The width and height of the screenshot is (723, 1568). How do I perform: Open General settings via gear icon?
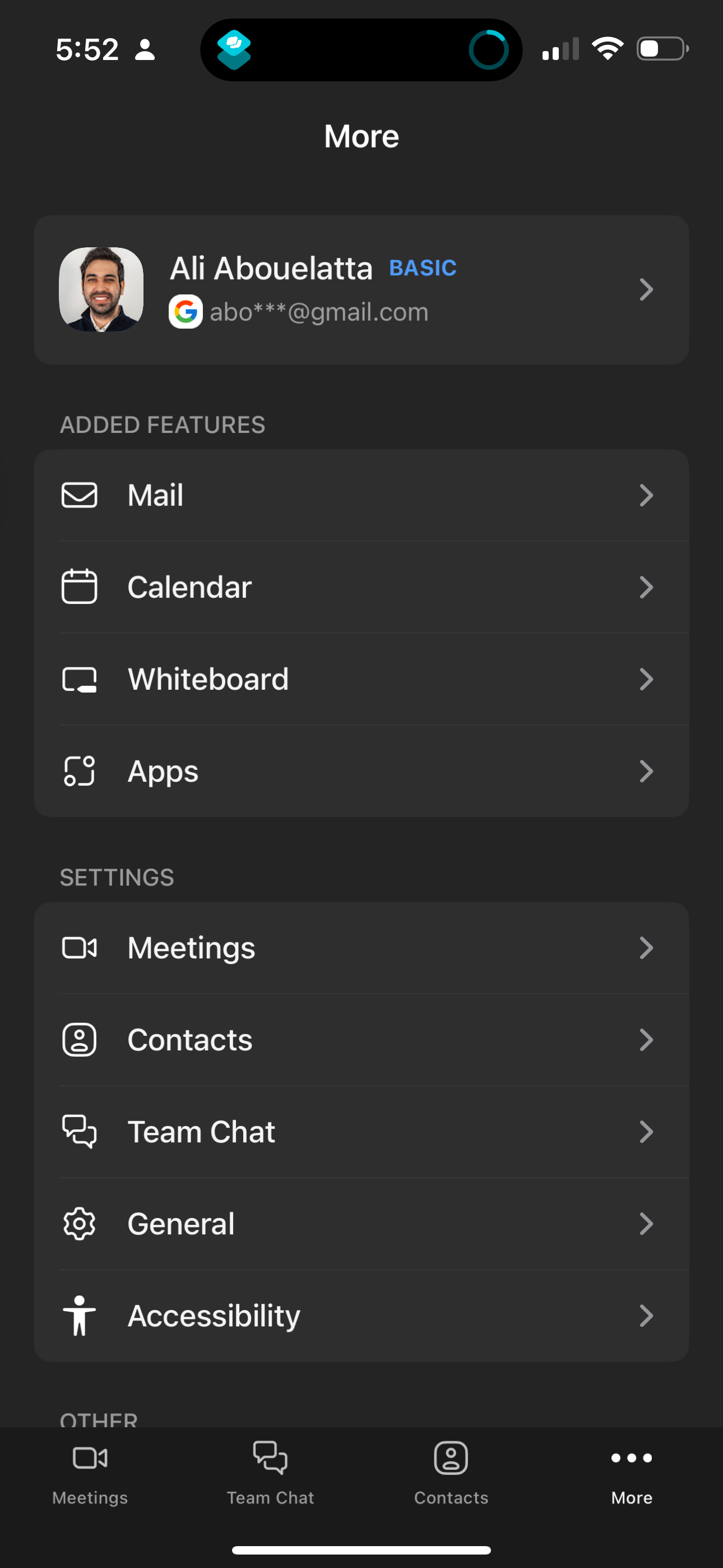coord(79,1224)
